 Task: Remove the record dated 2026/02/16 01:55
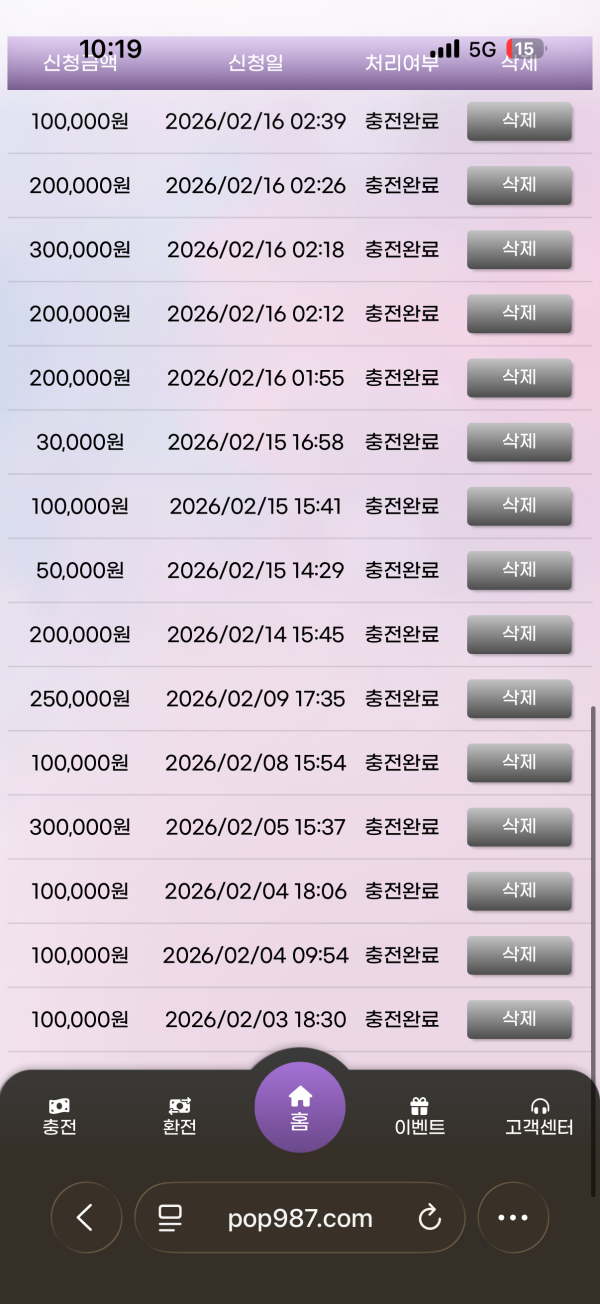(519, 377)
